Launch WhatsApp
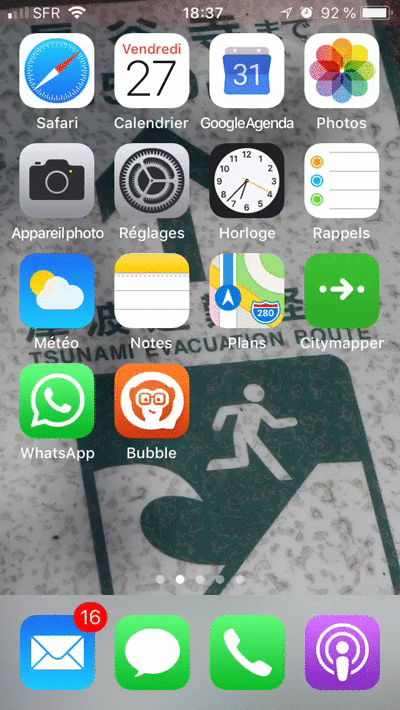Viewport: 400px width, 710px height. pyautogui.click(x=57, y=401)
